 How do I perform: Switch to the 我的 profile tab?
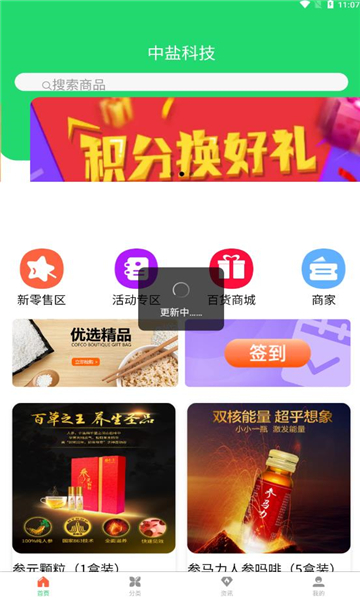tap(318, 586)
